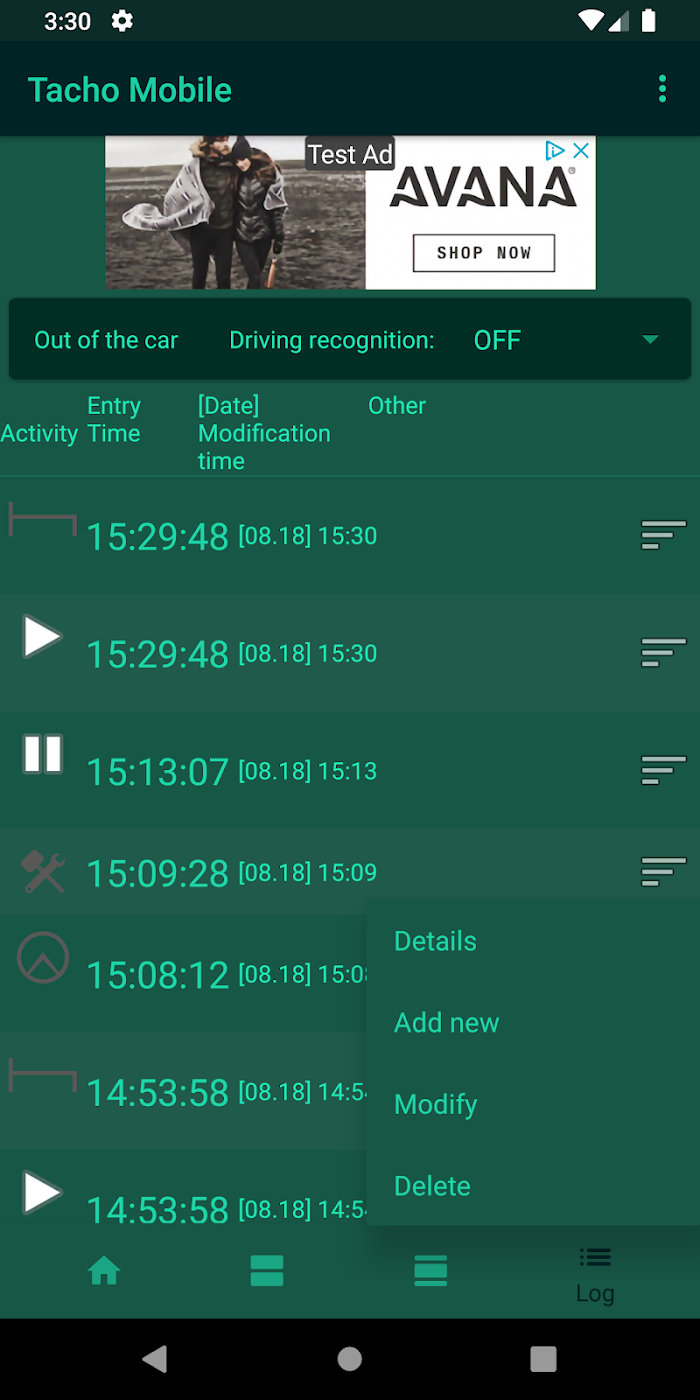The image size is (700, 1400).
Task: Close the Avana test ad
Action: 581,151
